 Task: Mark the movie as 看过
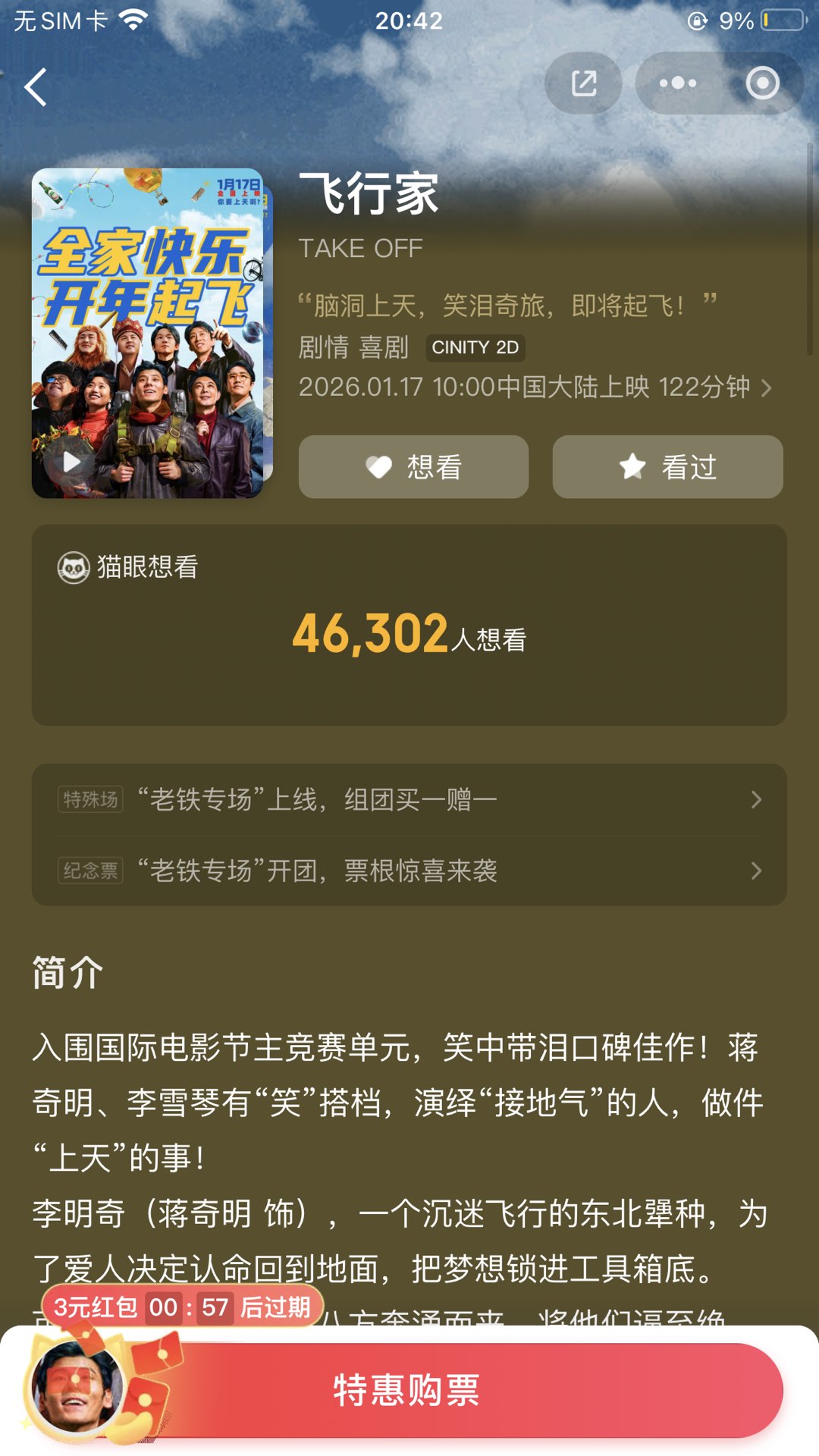point(667,467)
